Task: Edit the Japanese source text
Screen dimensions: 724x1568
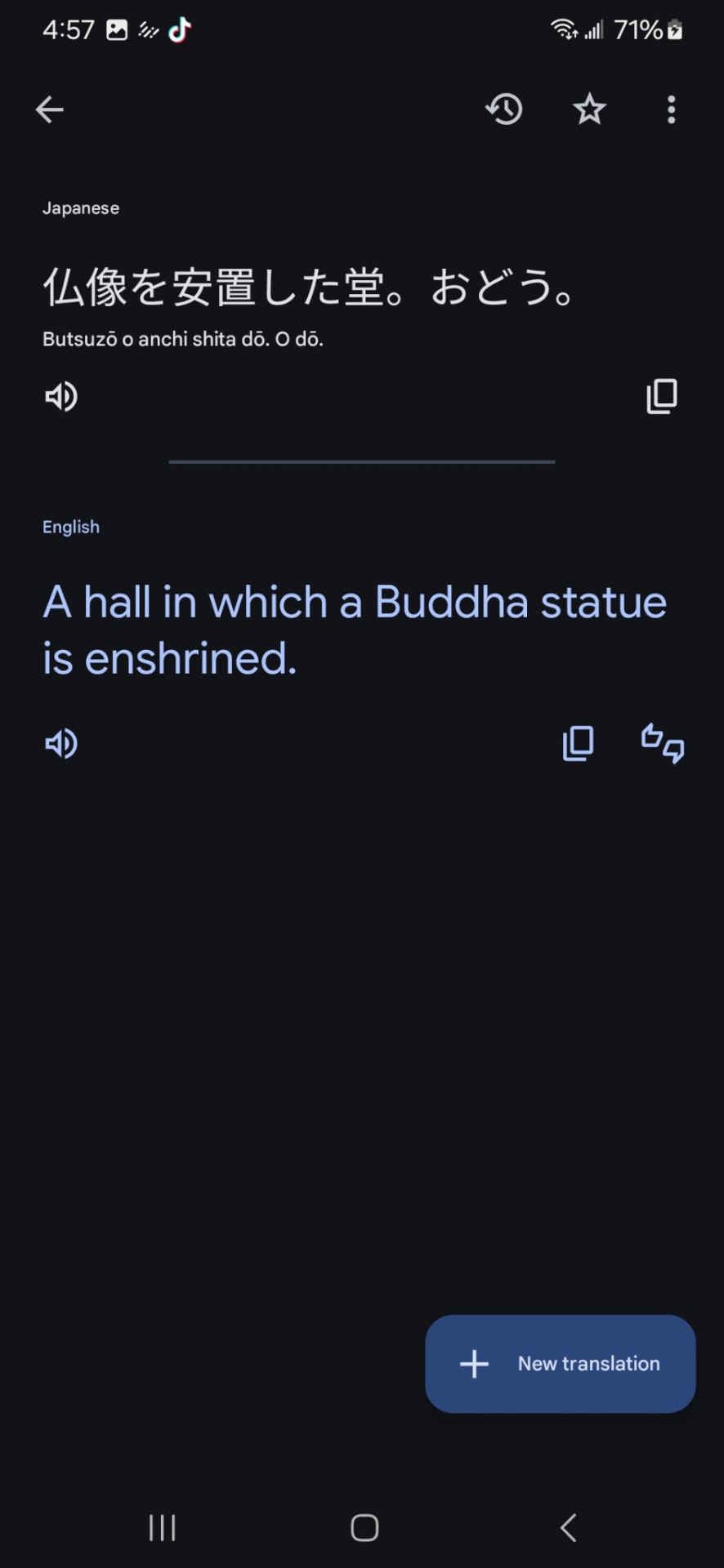Action: (311, 287)
